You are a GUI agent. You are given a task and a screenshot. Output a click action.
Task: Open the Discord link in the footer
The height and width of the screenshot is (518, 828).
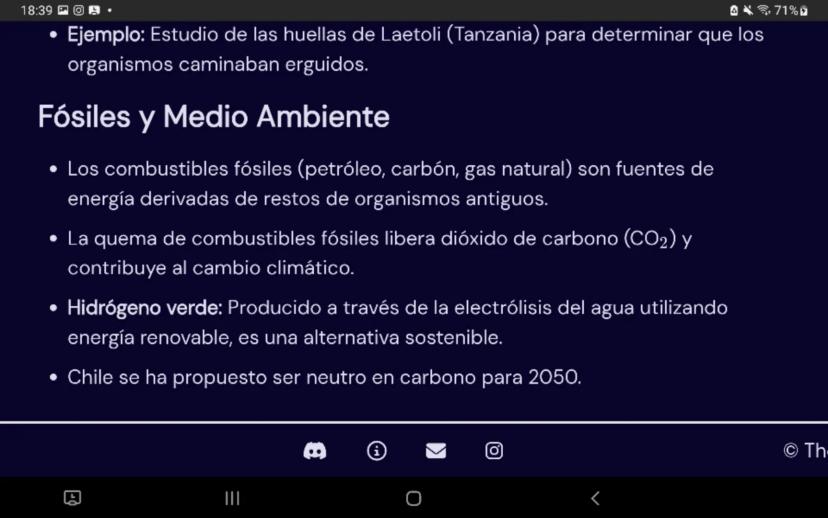coord(315,451)
